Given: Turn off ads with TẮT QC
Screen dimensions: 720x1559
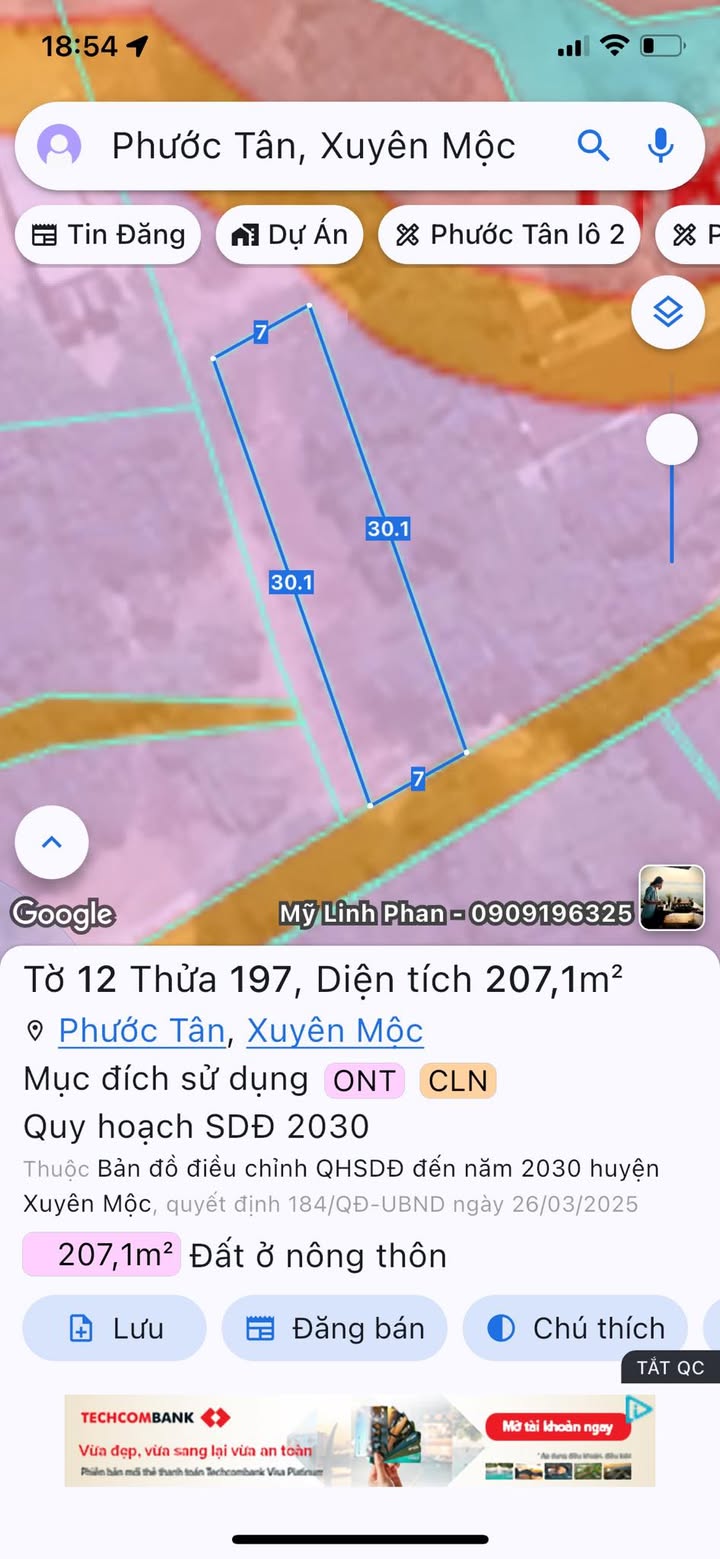Looking at the screenshot, I should pos(671,1368).
